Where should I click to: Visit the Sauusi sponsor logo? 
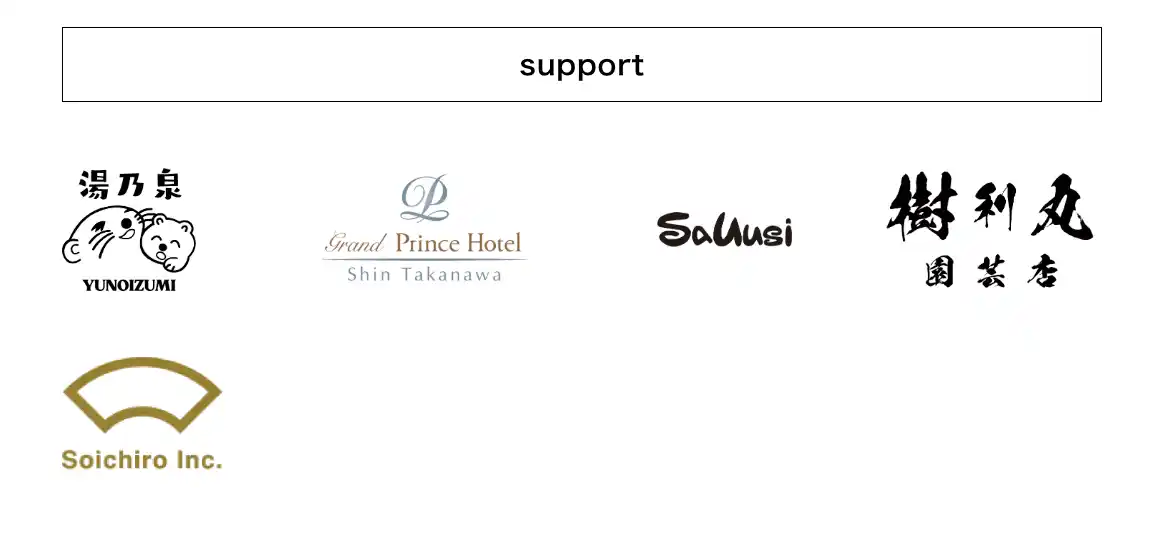[x=725, y=231]
